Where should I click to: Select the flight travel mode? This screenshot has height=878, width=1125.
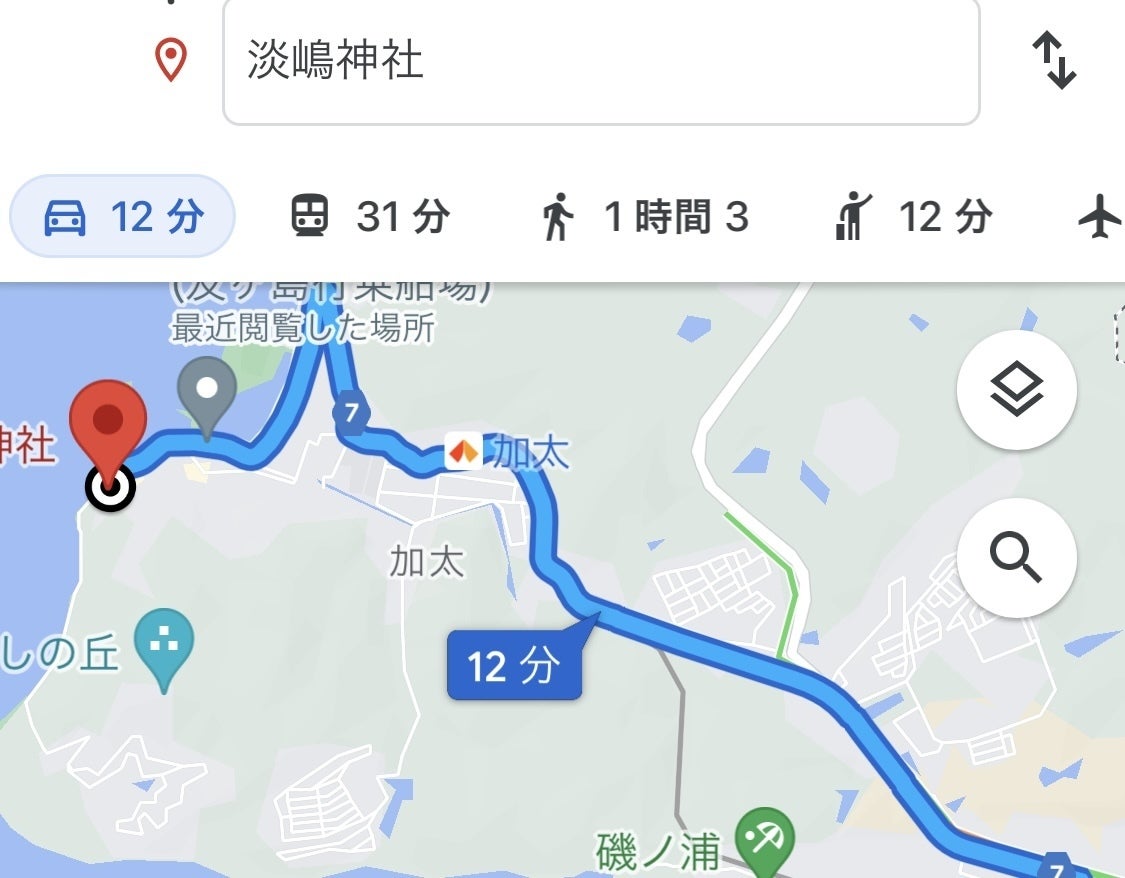pos(1100,216)
